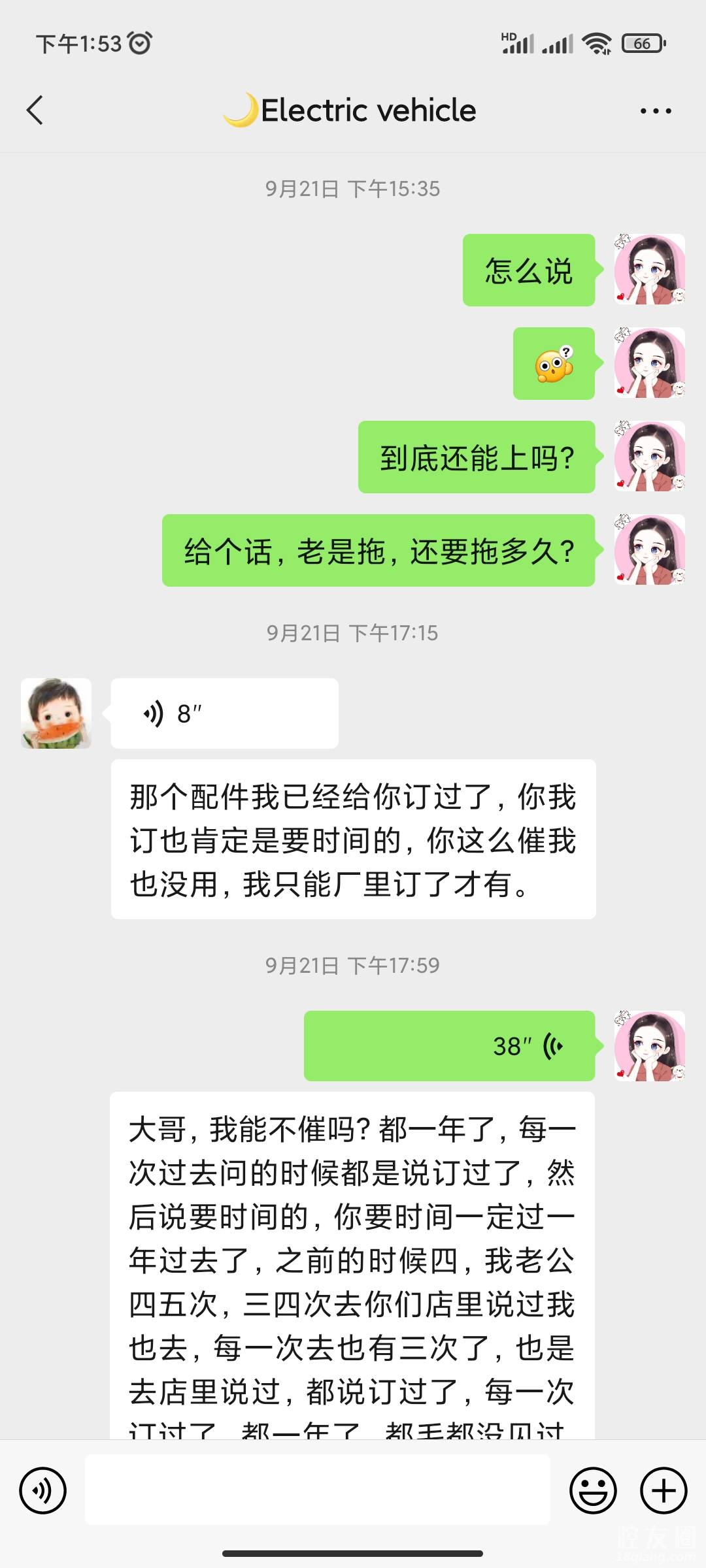Focus the message text field
This screenshot has width=706, height=1568.
[x=317, y=1490]
